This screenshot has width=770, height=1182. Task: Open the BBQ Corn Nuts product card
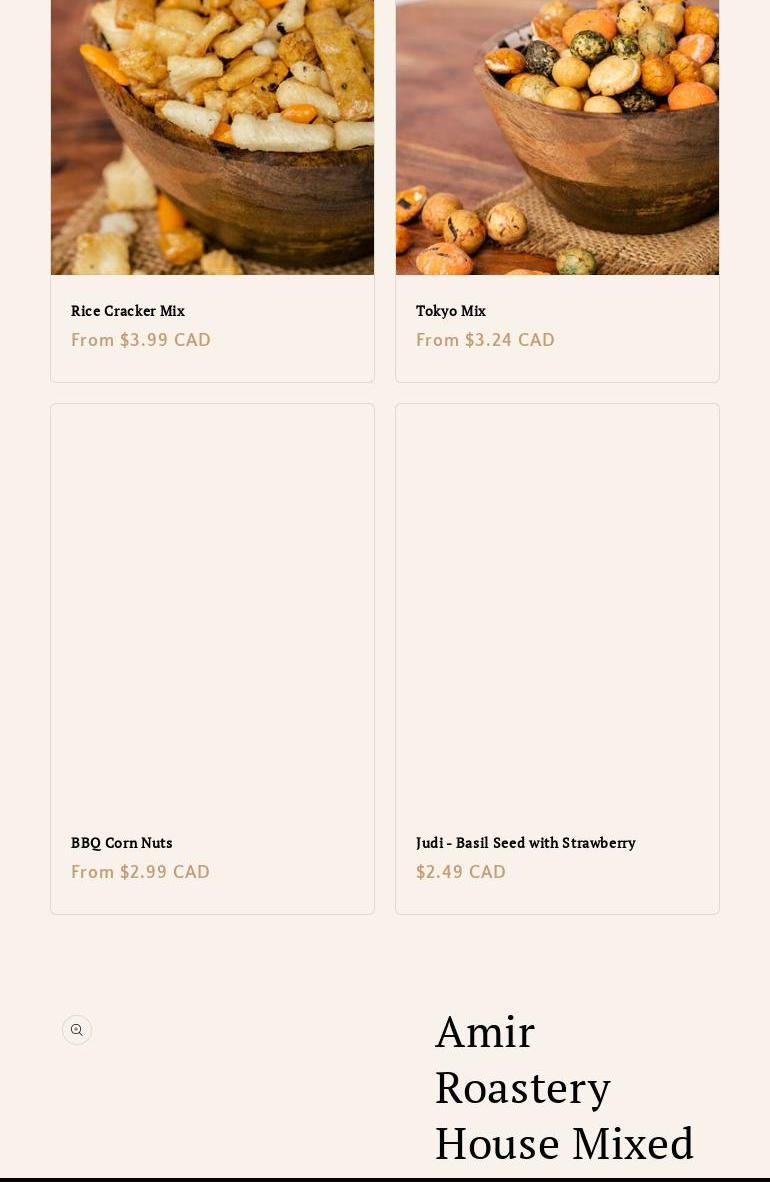122,843
